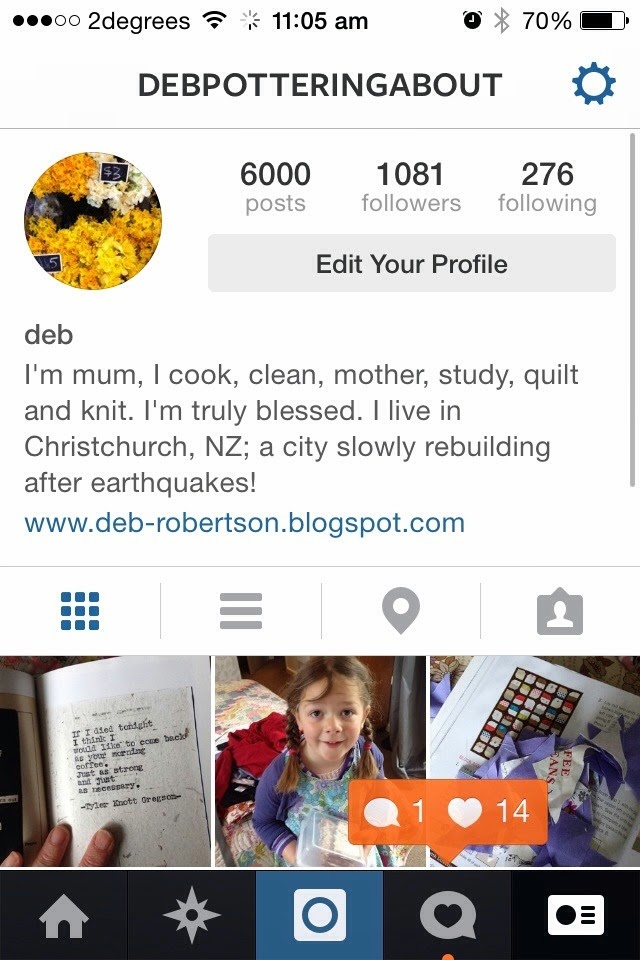Open the photo map tab
The image size is (640, 960).
click(401, 610)
